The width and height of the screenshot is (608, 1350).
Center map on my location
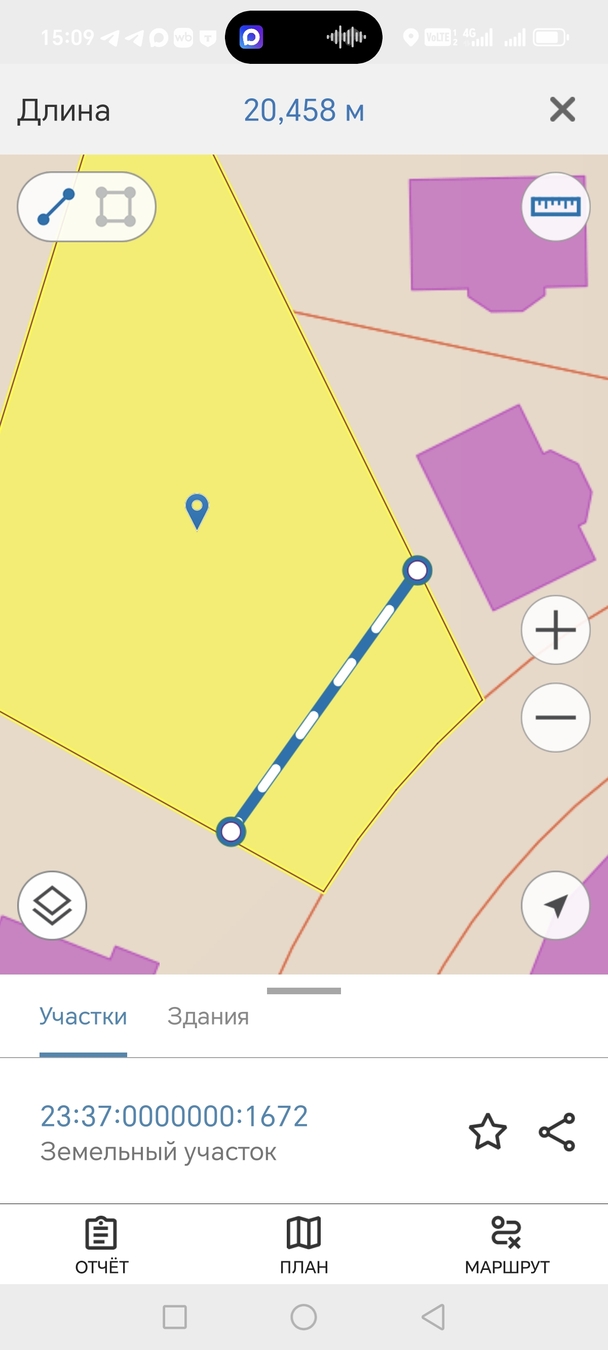555,906
